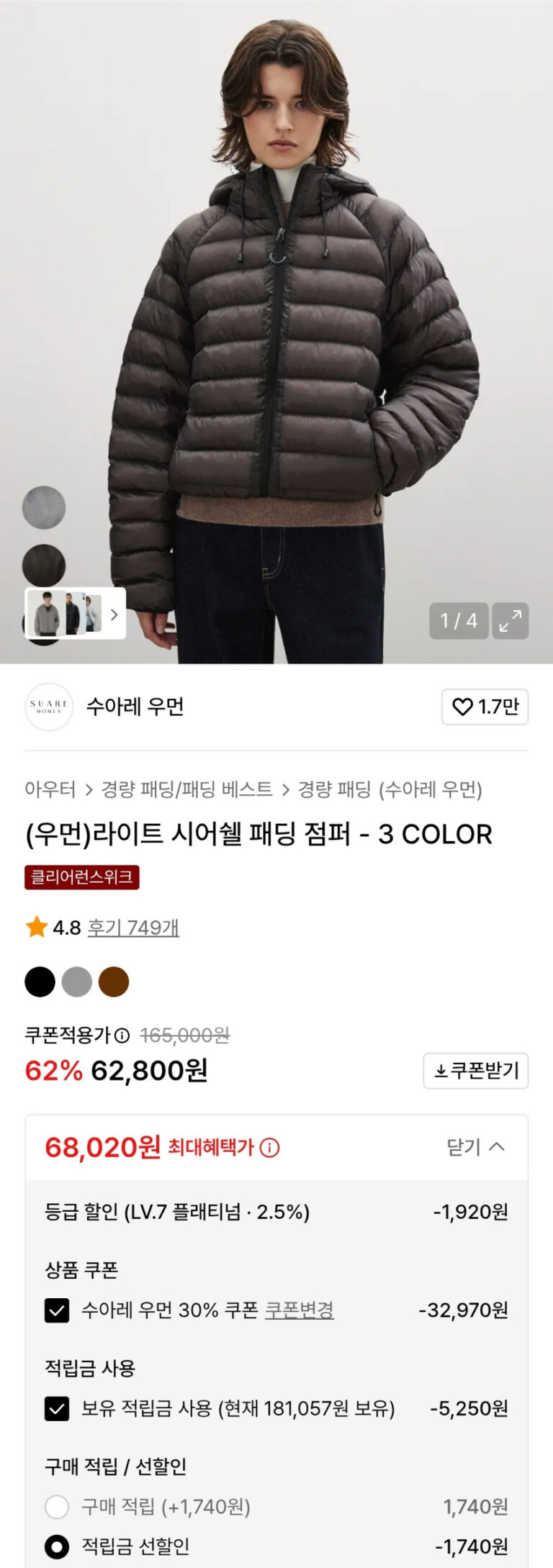Viewport: 553px width, 1568px height.
Task: Select the gray color swatch
Action: click(77, 982)
